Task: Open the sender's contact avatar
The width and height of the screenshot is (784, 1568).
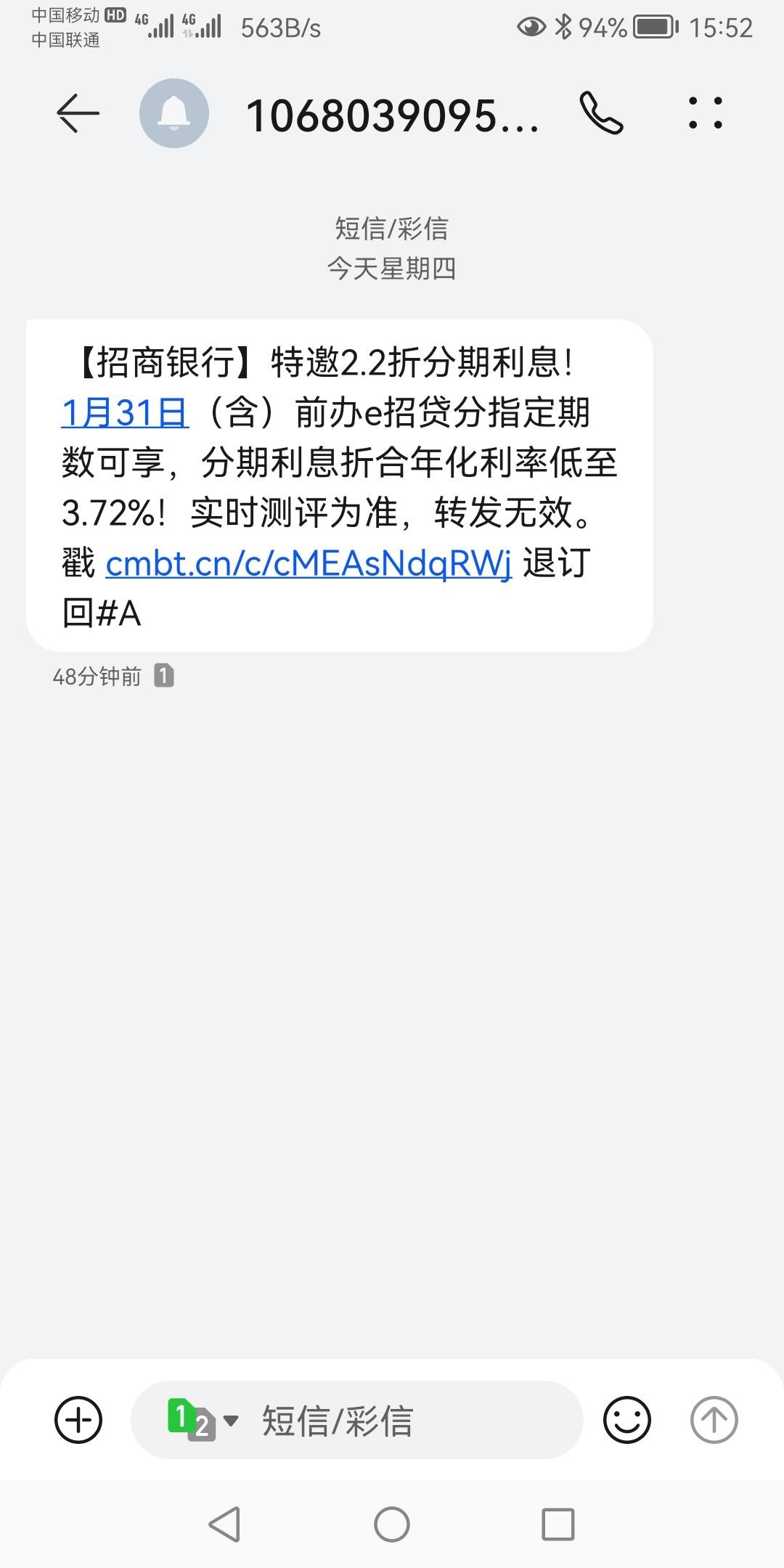Action: 174,114
